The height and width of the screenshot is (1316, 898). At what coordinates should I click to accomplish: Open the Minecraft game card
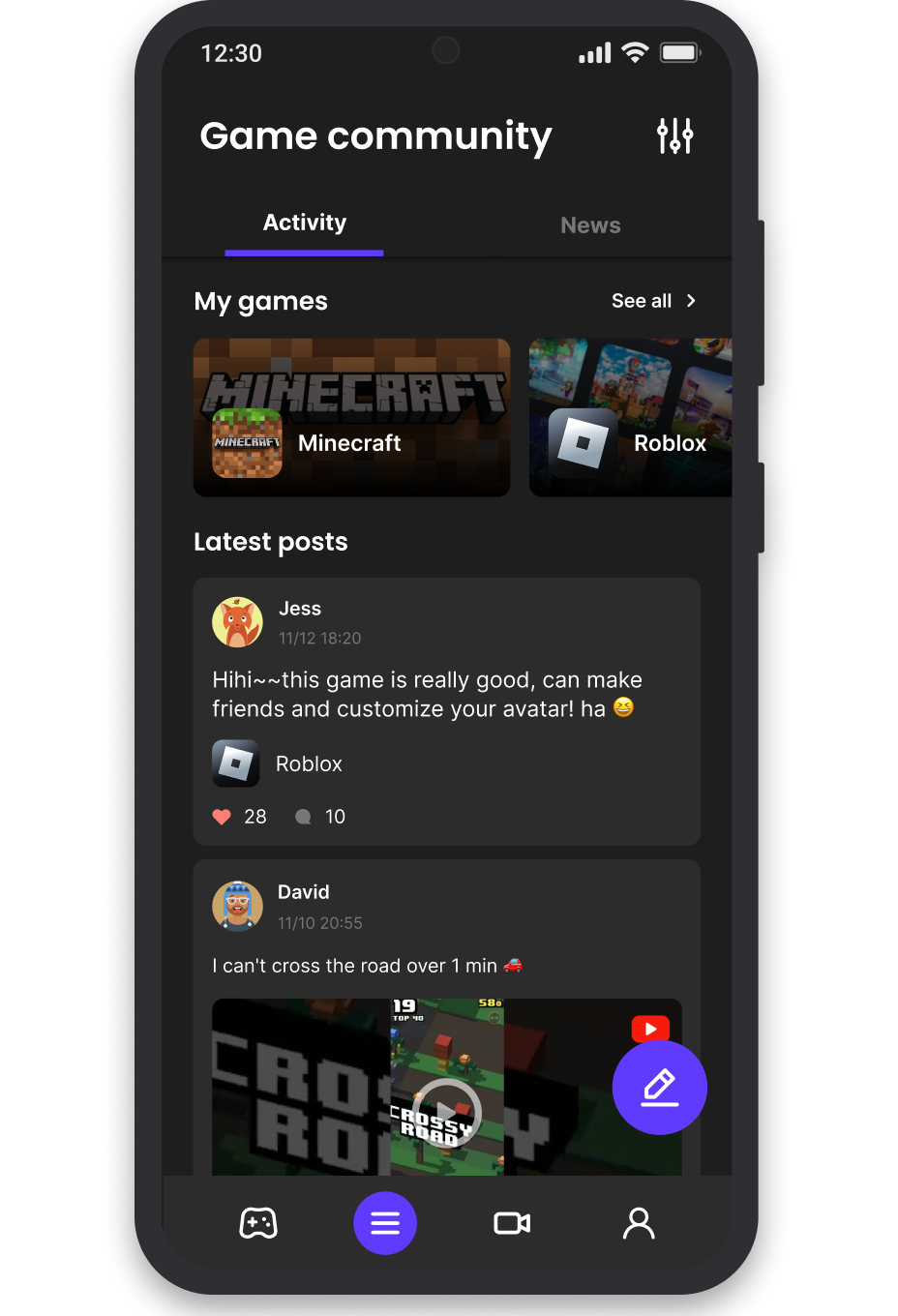[x=351, y=417]
